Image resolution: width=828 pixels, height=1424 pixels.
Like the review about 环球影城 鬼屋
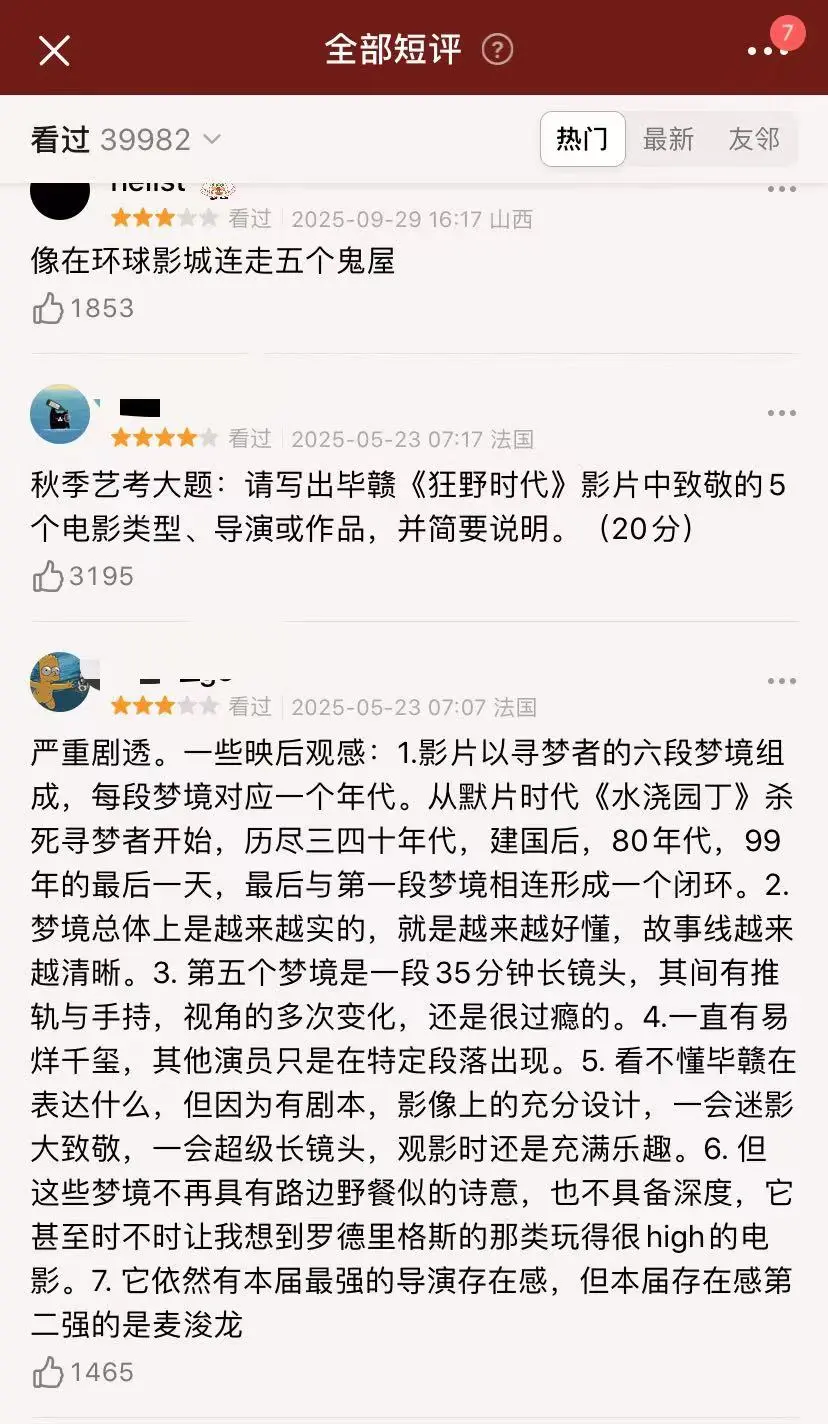48,308
